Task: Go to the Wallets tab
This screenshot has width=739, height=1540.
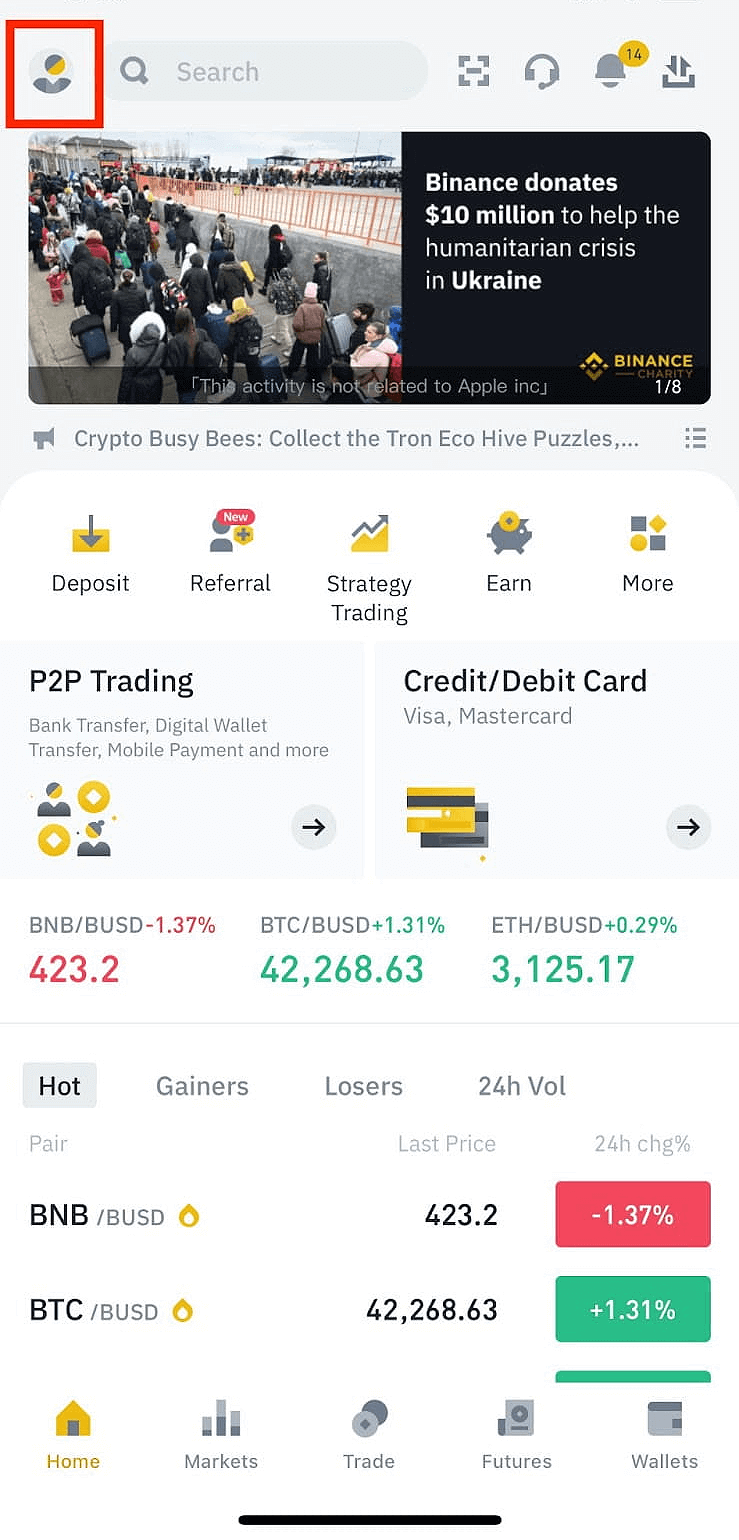Action: tap(665, 1436)
